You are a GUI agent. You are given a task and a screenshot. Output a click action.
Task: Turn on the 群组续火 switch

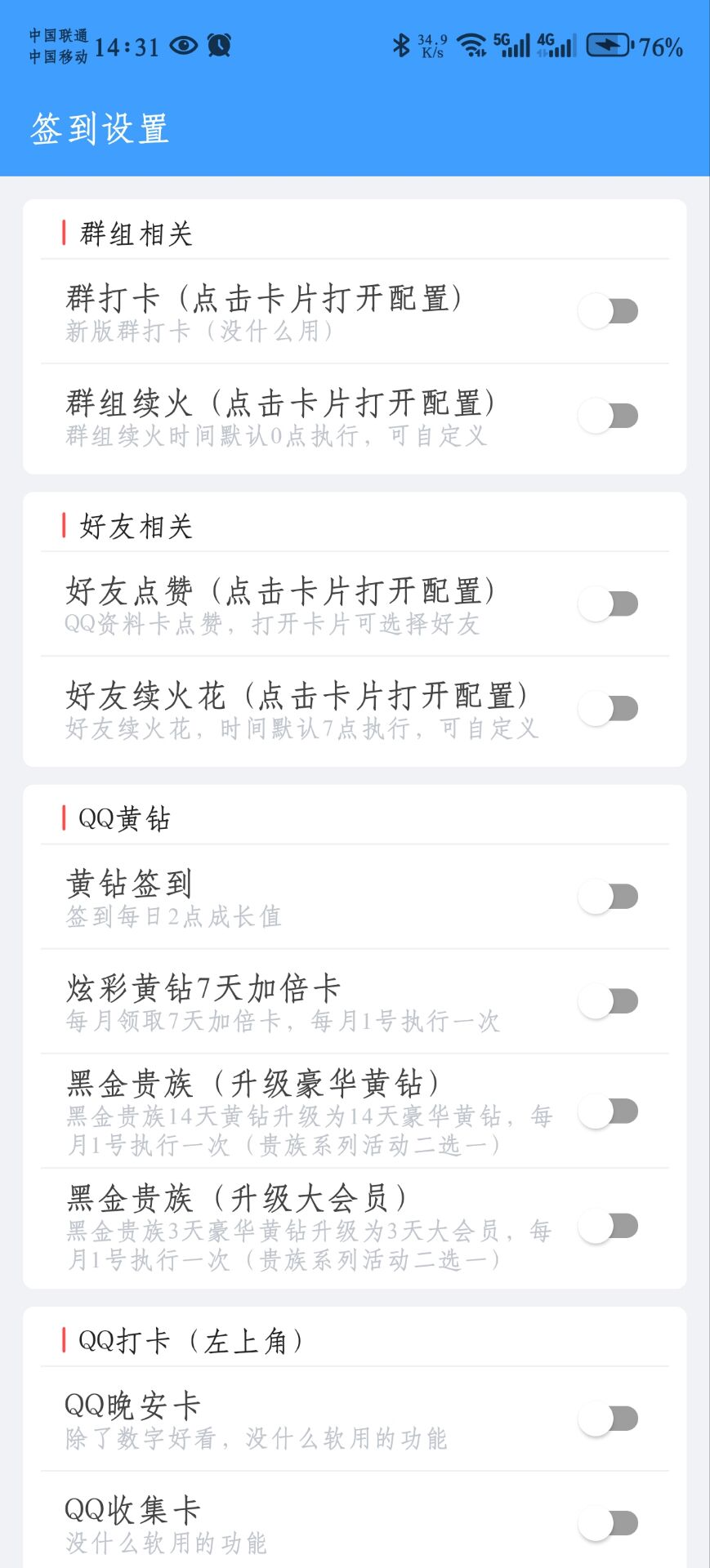coord(609,416)
